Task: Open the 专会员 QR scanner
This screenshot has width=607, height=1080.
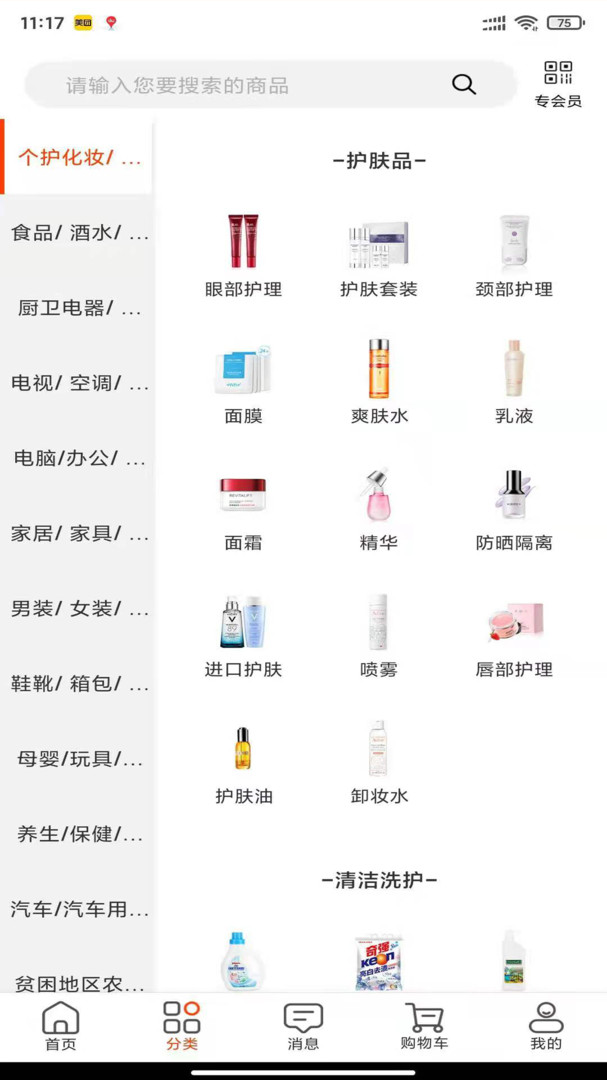Action: pos(558,83)
